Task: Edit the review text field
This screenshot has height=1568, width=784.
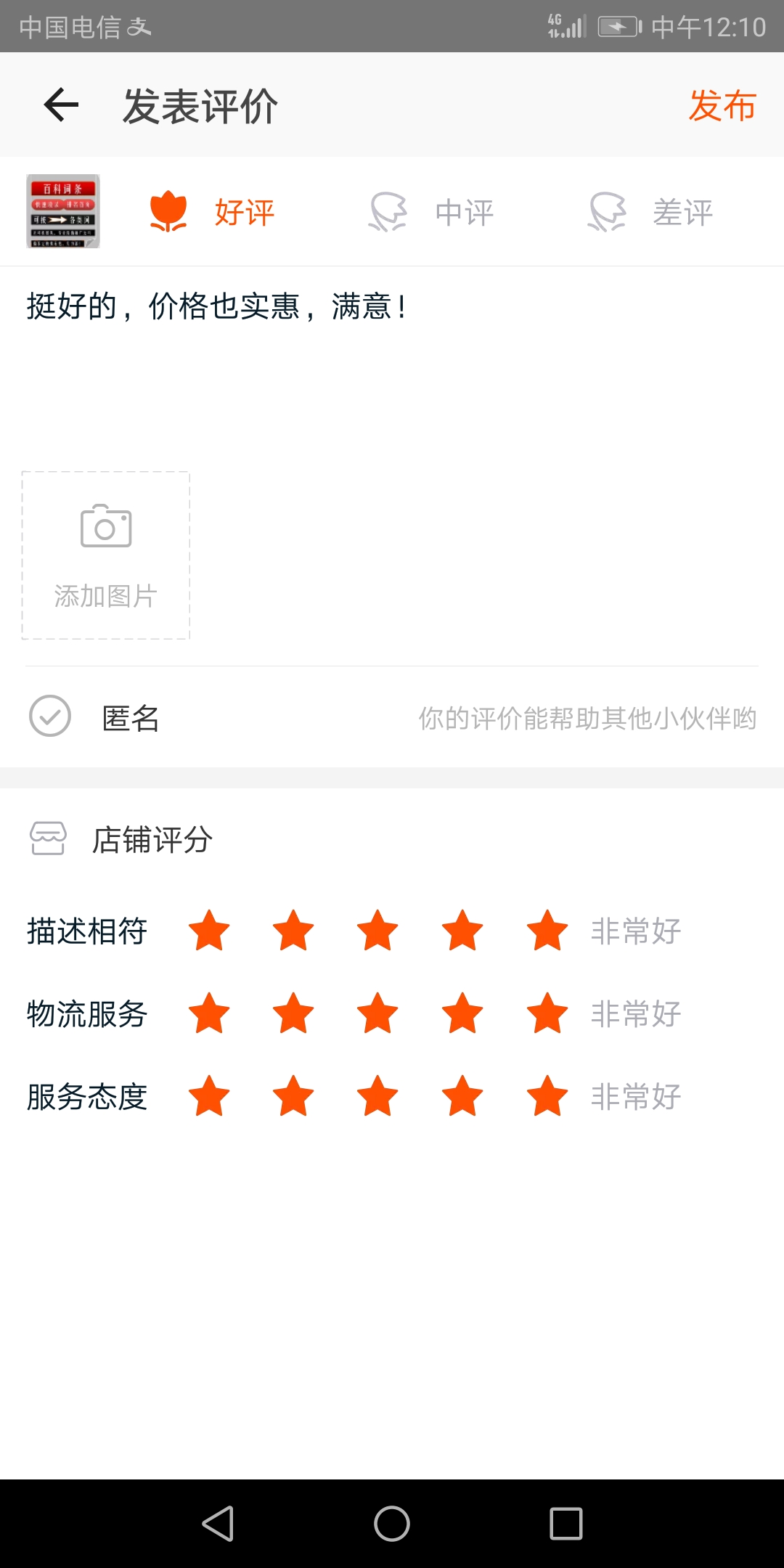Action: coord(392,363)
